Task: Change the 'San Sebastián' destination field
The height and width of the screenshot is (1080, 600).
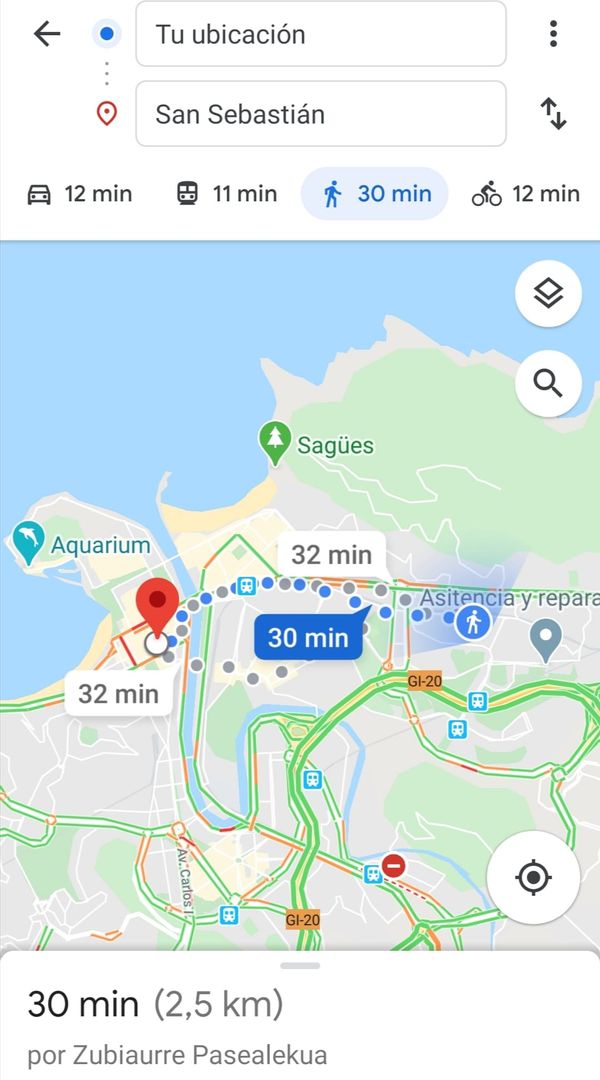Action: click(320, 114)
